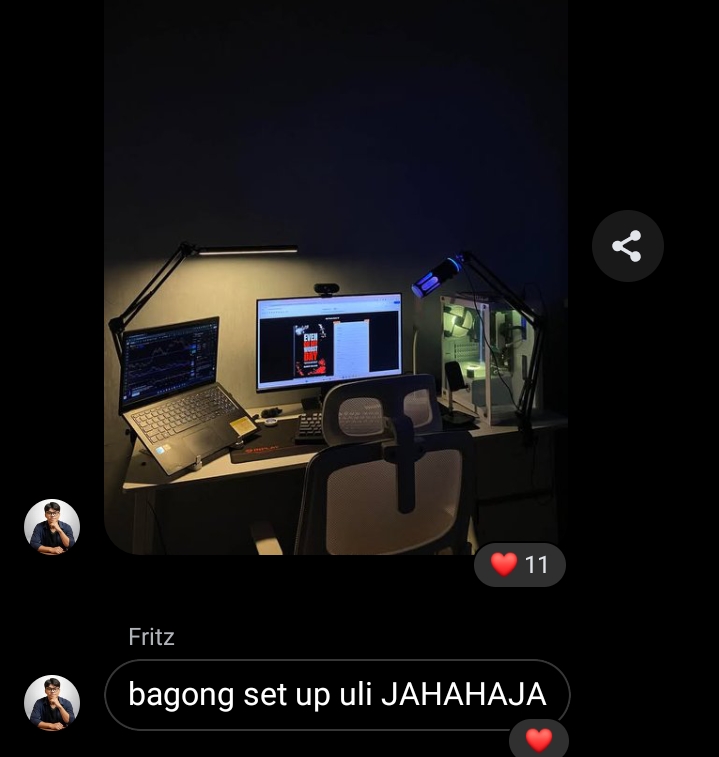View the 11 heart reactions on the photo
Viewport: 719px width, 757px height.
click(520, 565)
